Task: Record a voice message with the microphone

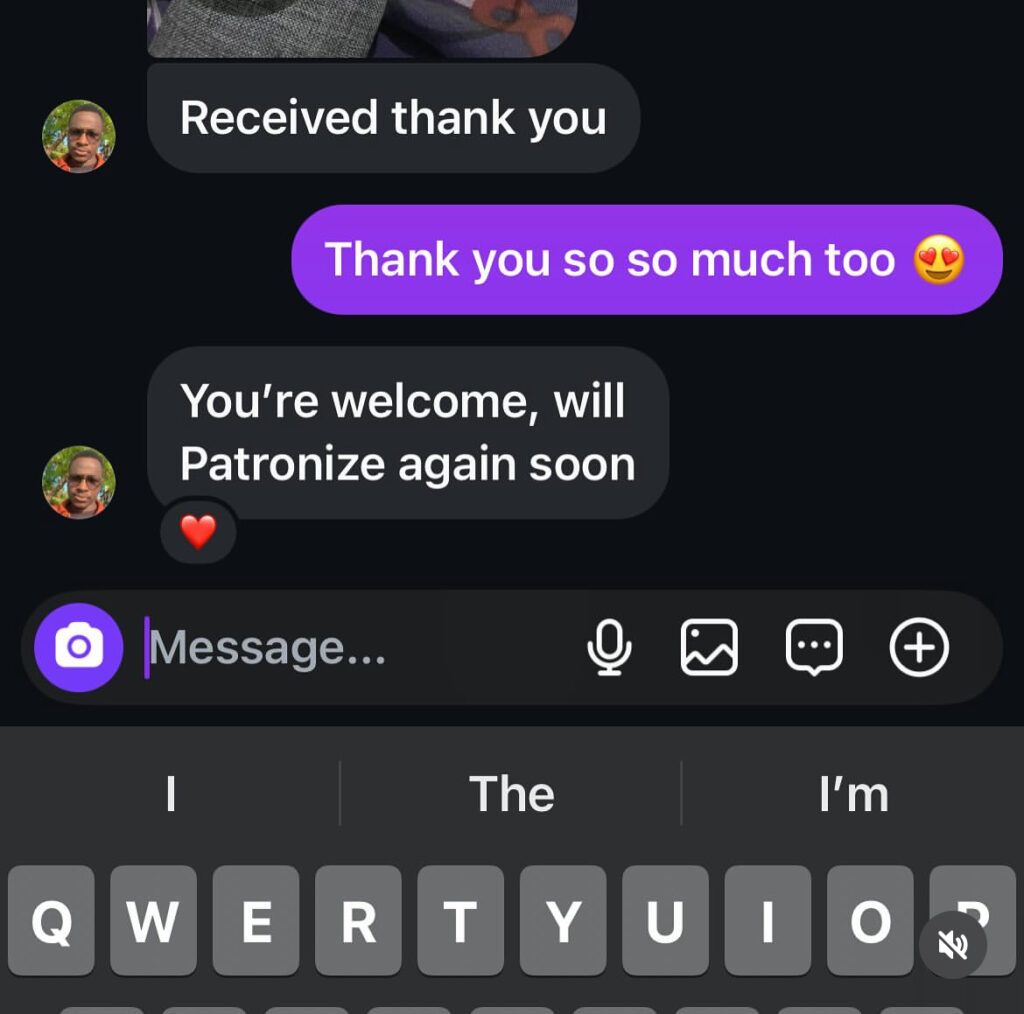Action: (x=609, y=648)
